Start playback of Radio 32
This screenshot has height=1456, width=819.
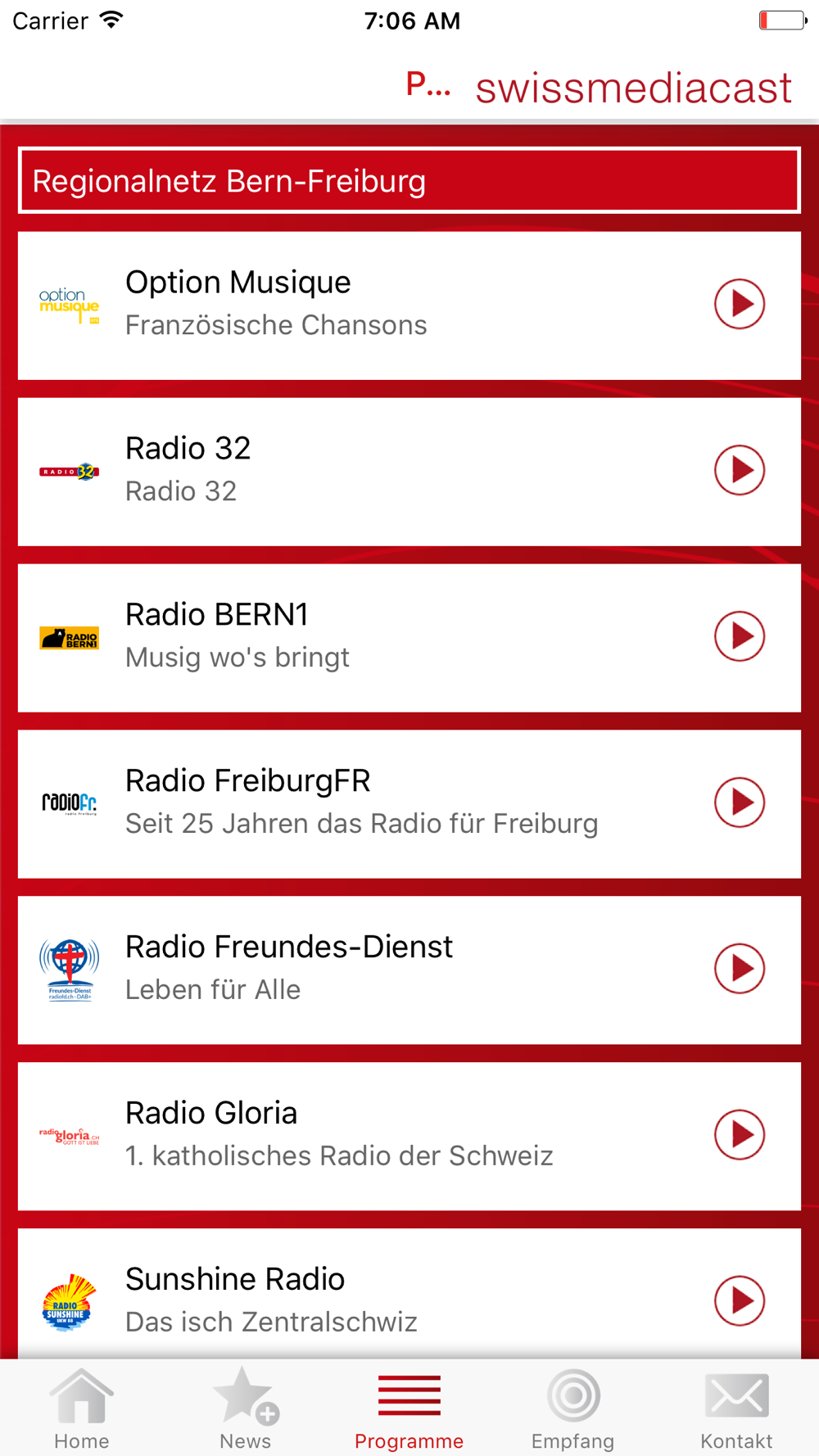tap(739, 470)
